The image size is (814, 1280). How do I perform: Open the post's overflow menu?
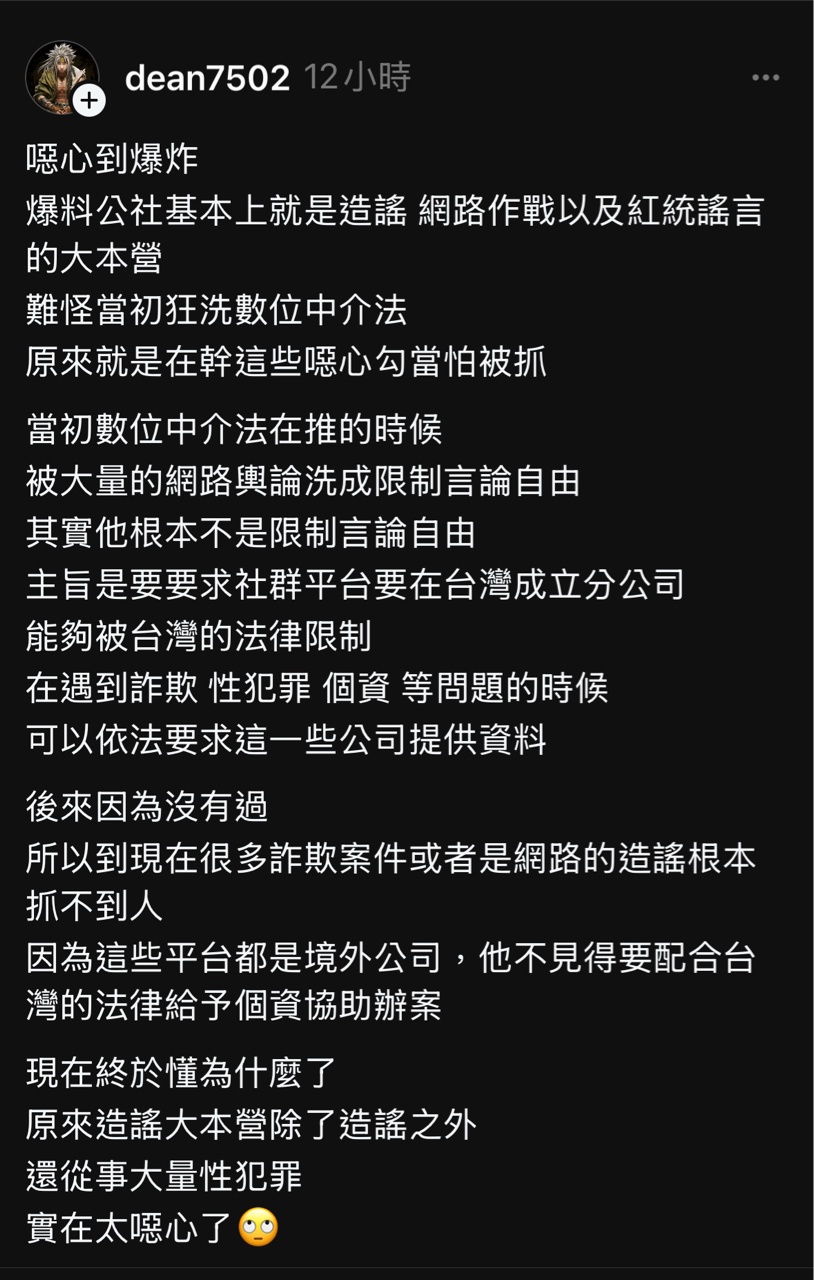click(765, 78)
